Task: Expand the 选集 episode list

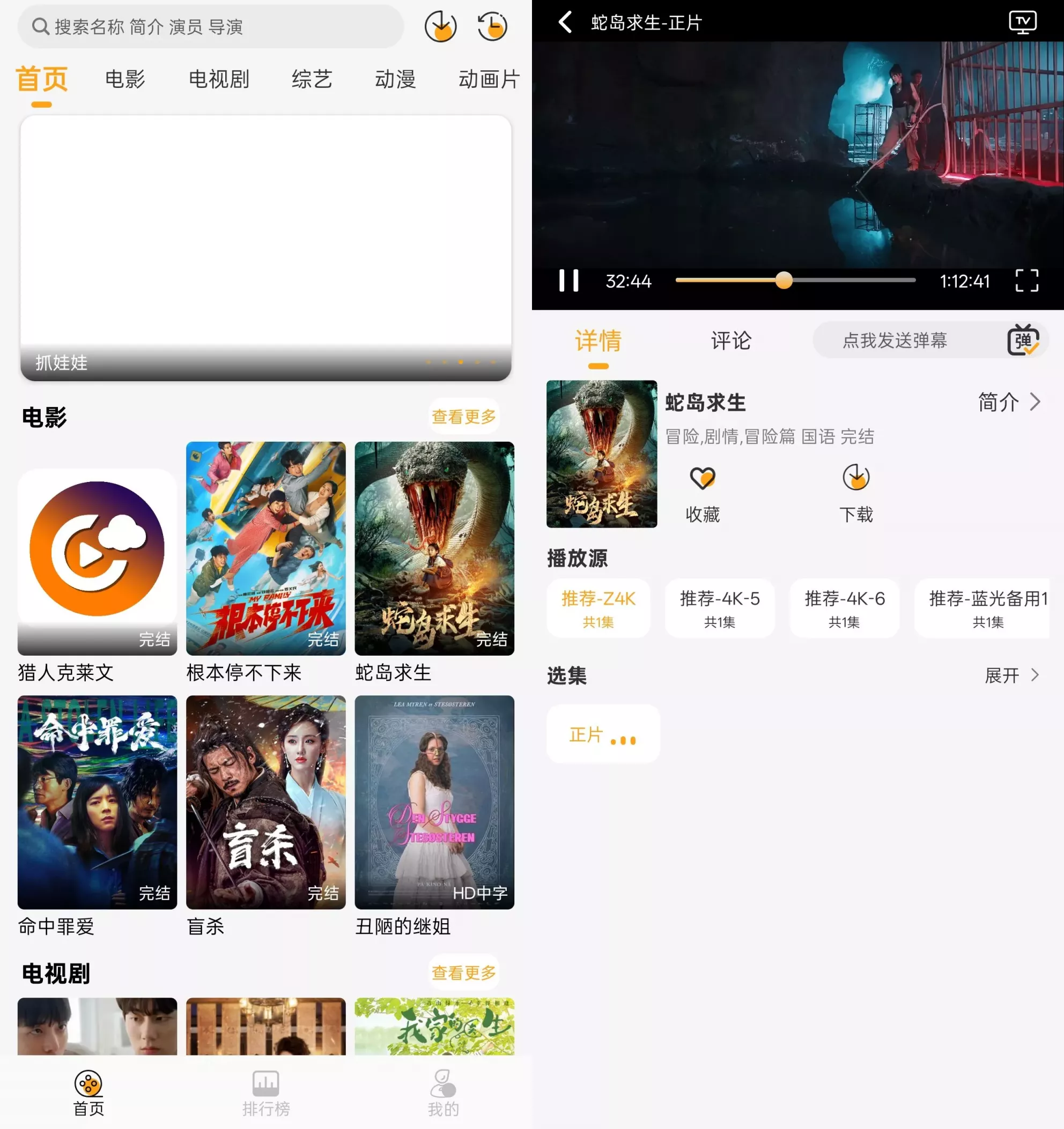Action: coord(1011,675)
